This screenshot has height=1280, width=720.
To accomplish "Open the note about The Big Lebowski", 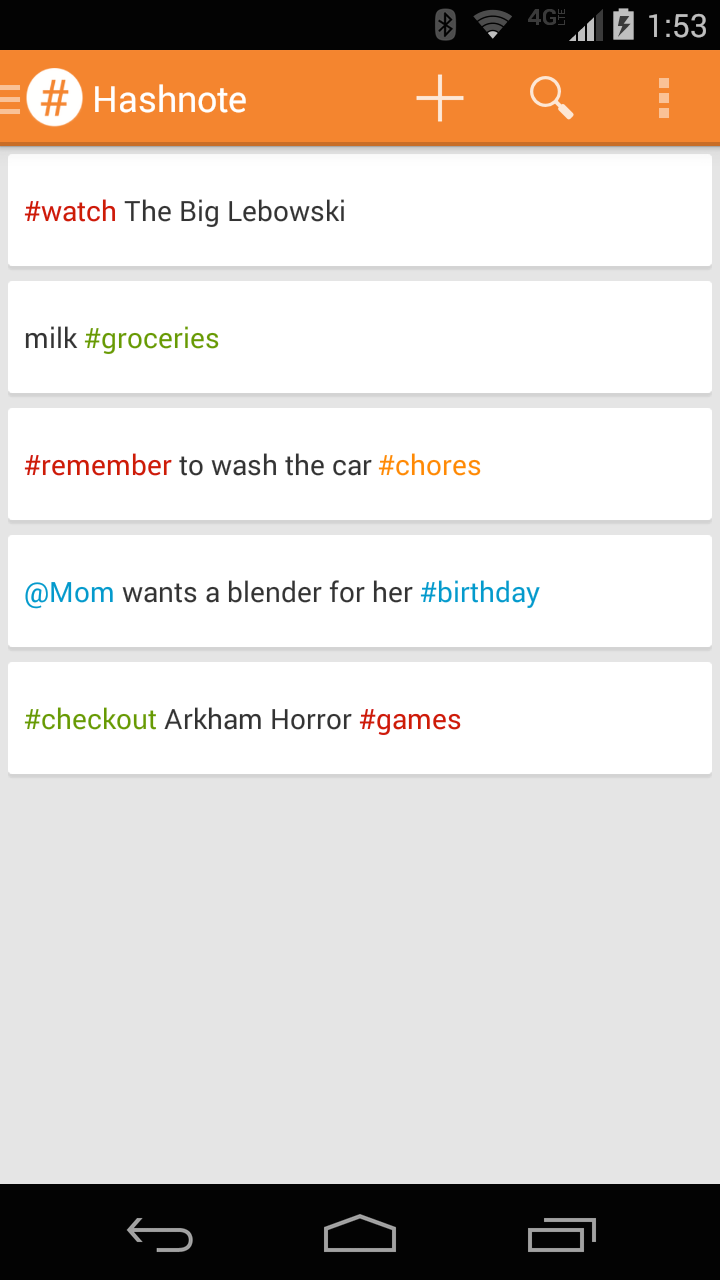I will 360,211.
